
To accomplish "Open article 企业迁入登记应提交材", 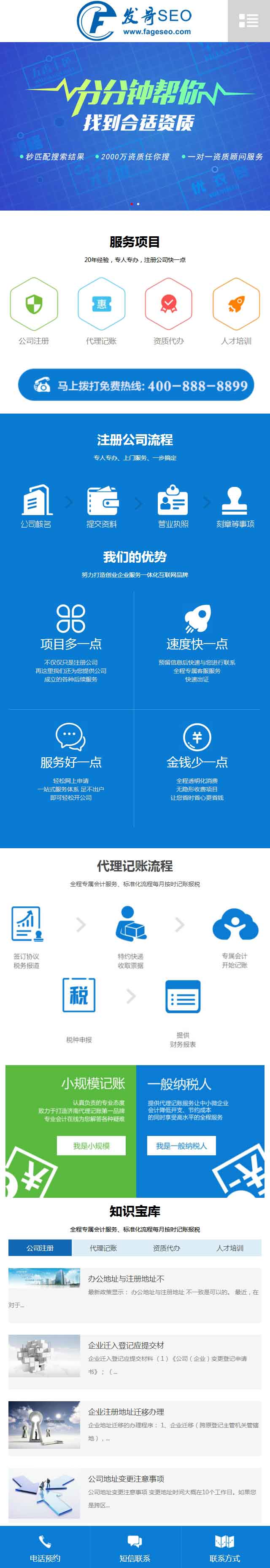I will coord(126,1345).
